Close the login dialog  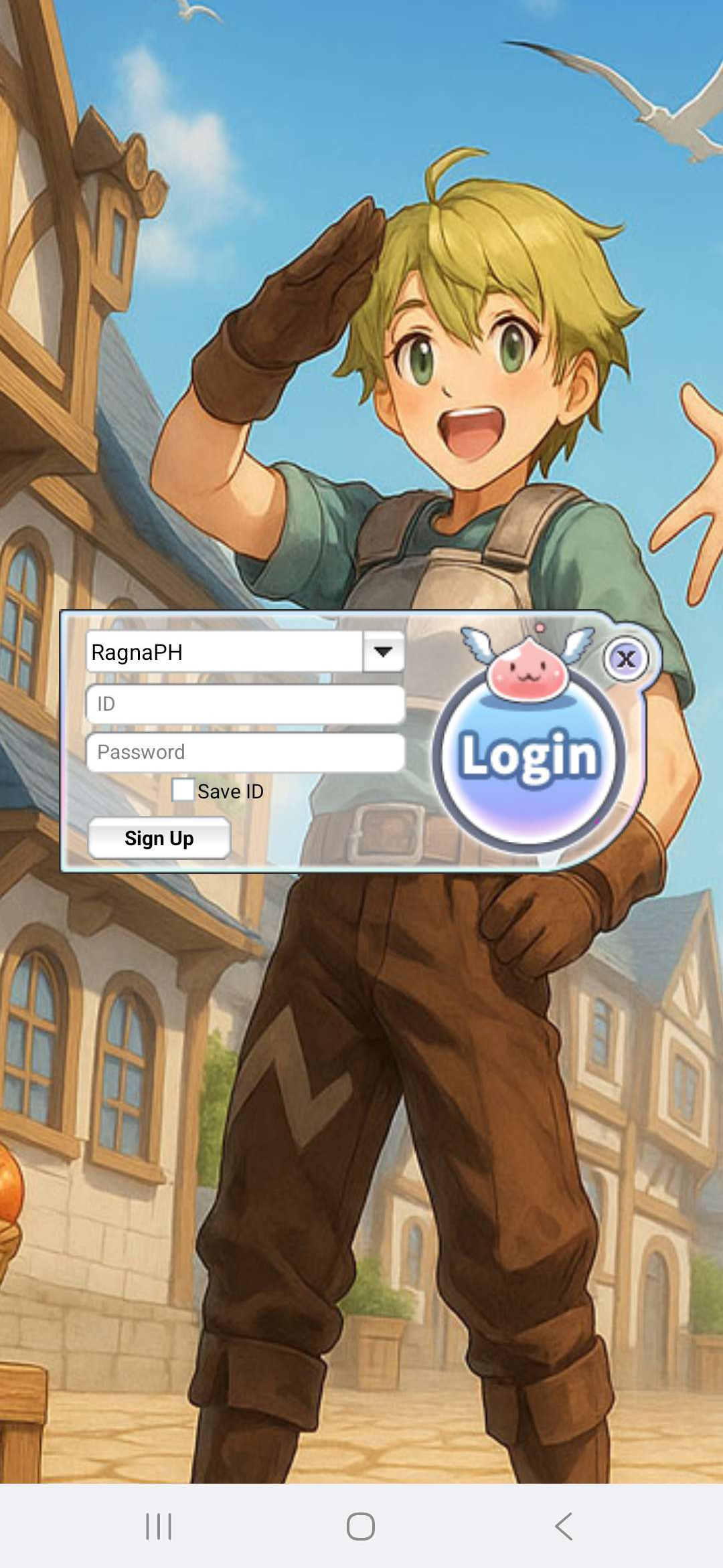tap(626, 659)
